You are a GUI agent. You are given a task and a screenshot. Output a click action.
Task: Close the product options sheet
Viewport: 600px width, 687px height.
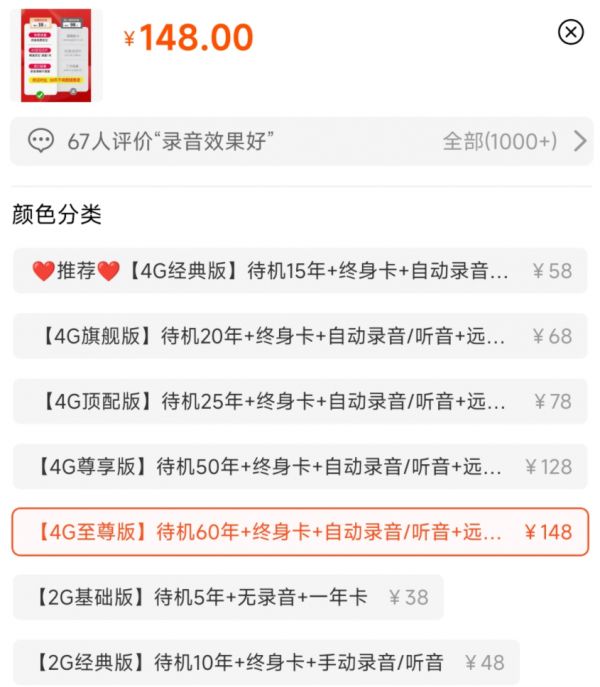coord(570,33)
